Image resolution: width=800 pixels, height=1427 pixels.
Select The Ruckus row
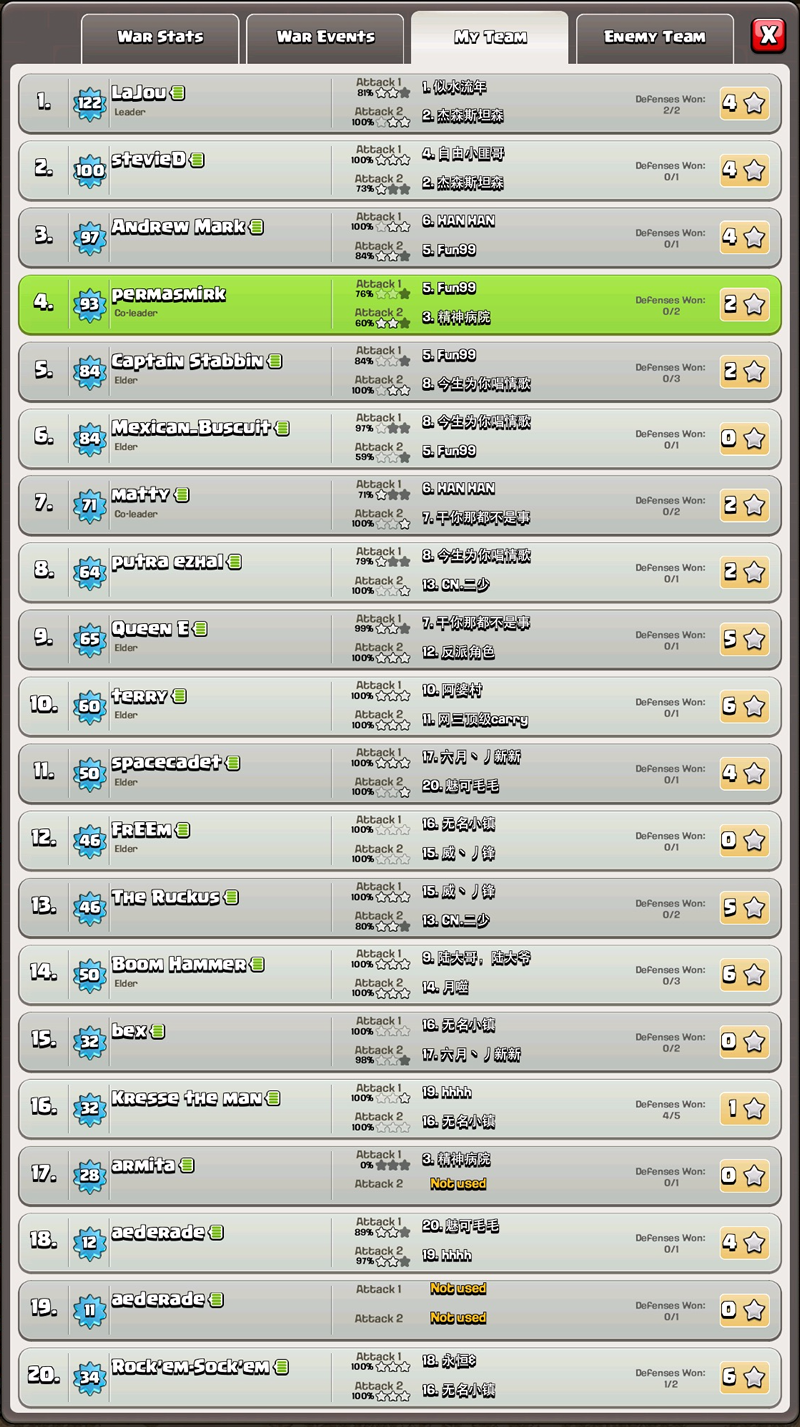(x=400, y=907)
